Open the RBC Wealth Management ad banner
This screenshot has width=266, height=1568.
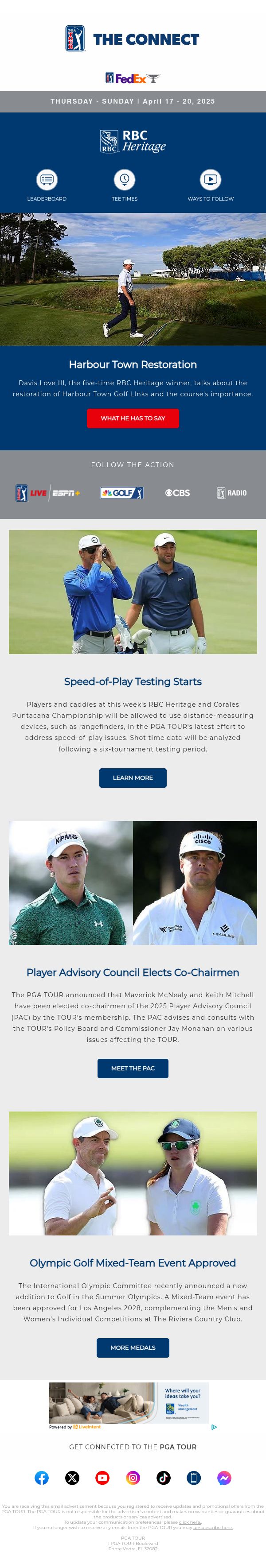[x=129, y=1403]
